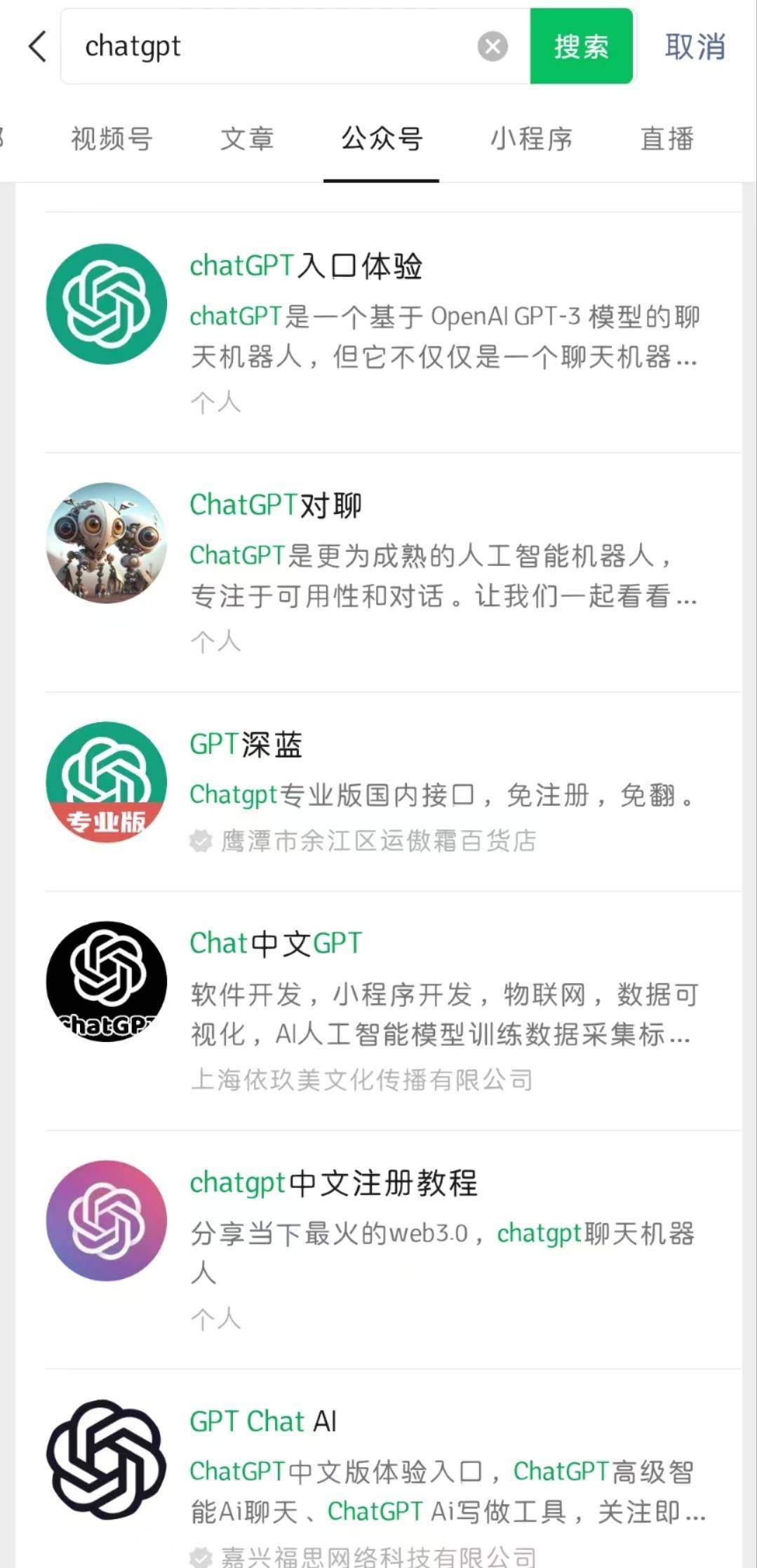Tap the green 搜索 button
The image size is (757, 1568).
point(581,47)
